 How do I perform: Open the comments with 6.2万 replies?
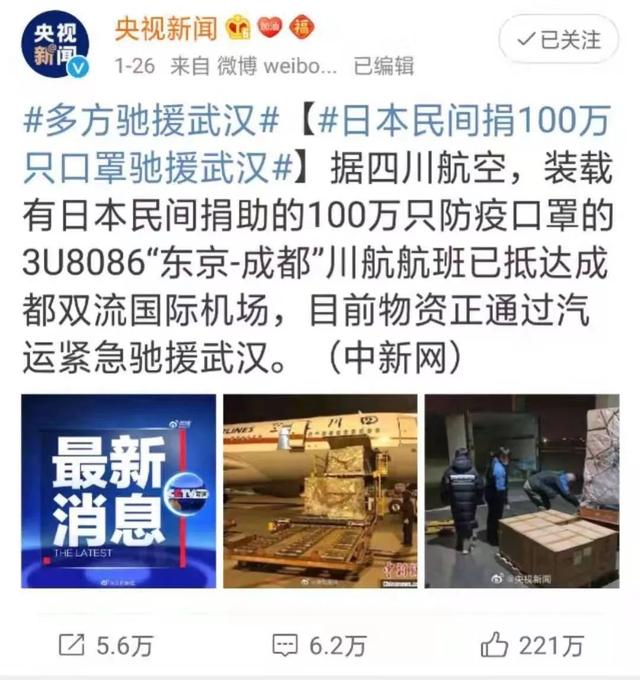[x=320, y=645]
